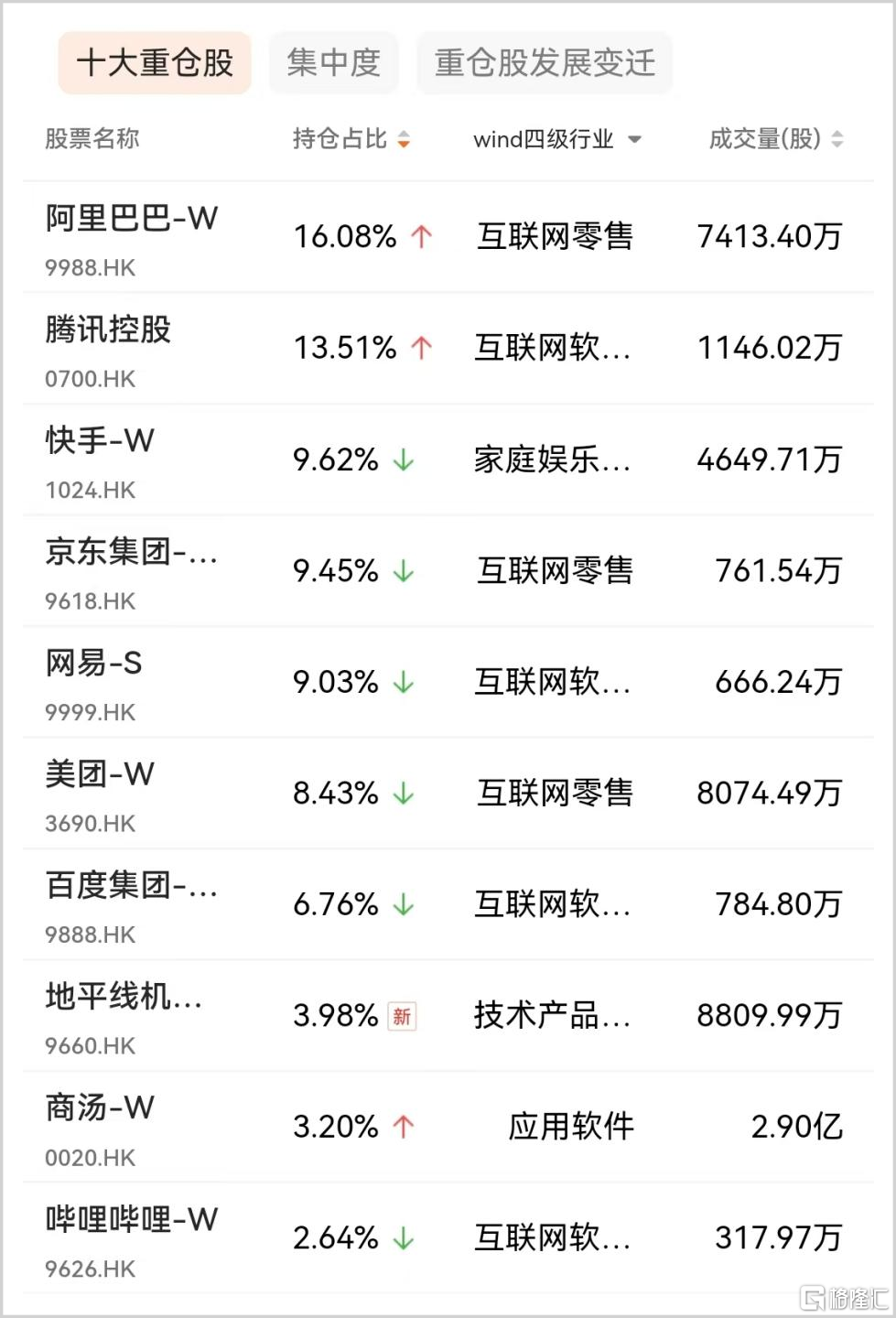The width and height of the screenshot is (896, 1318).
Task: Open the 哔哩哔哩-W 9626.HK row
Action: [131, 1238]
